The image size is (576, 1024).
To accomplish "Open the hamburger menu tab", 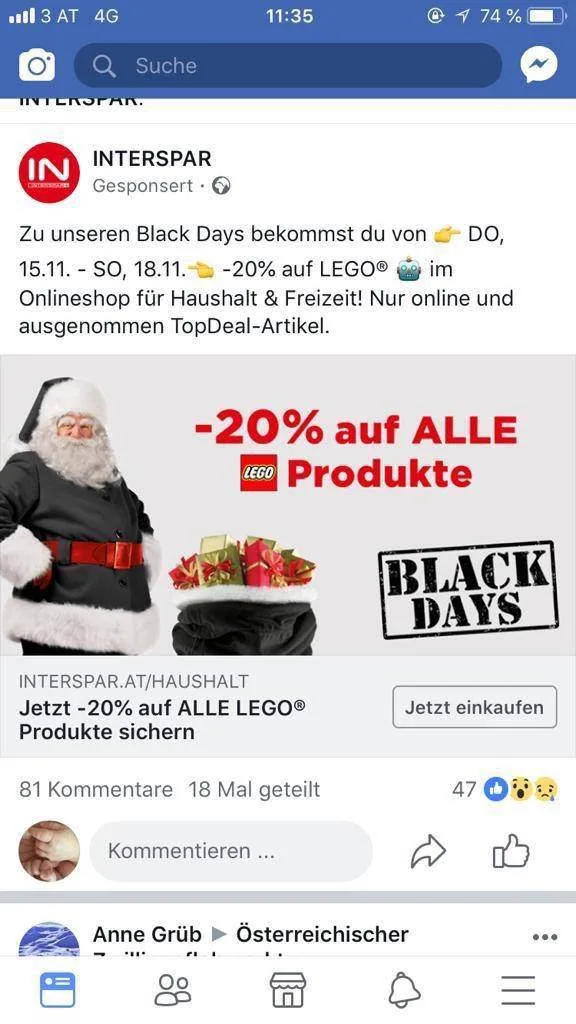I will (519, 990).
